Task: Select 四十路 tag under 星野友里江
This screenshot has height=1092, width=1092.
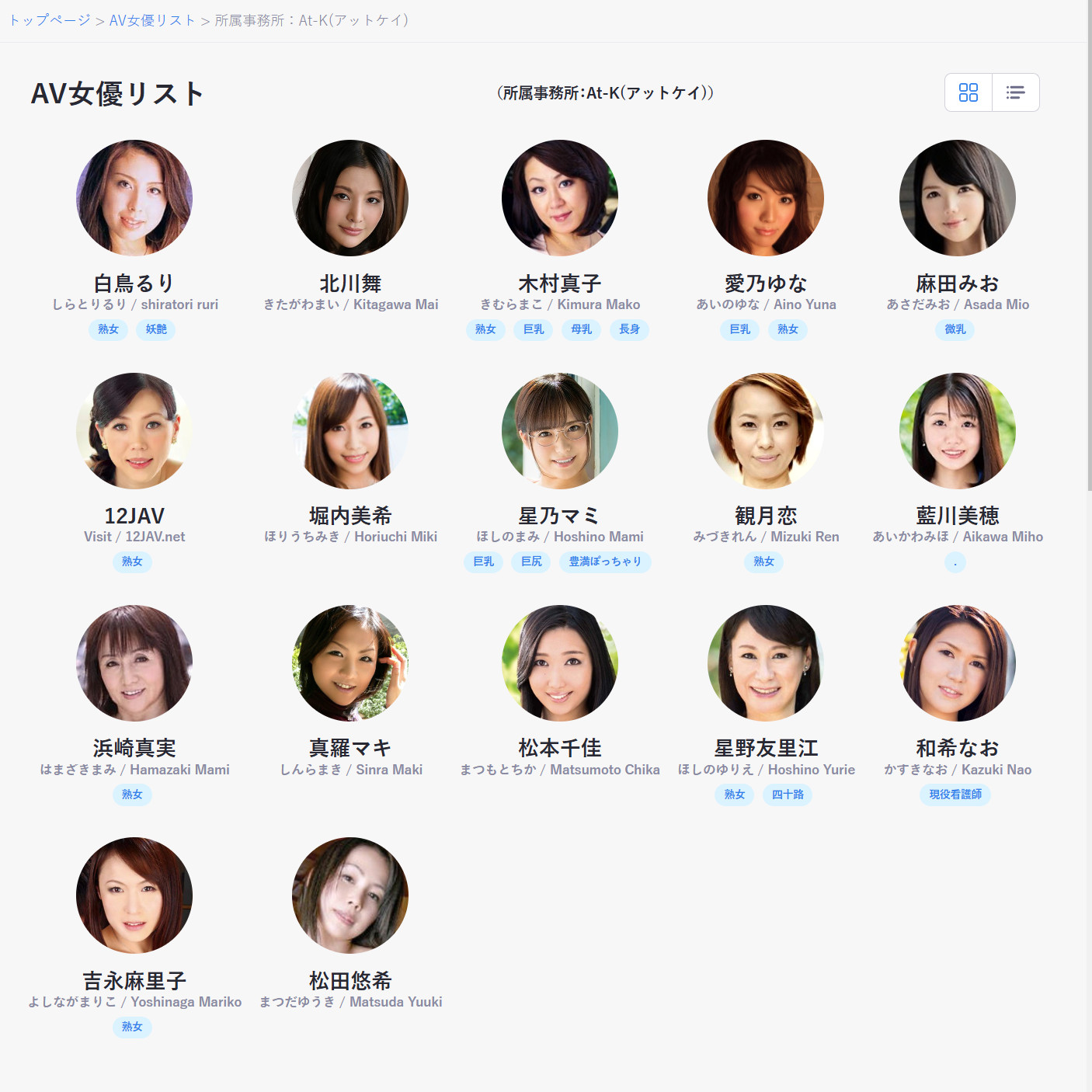Action: 788,795
